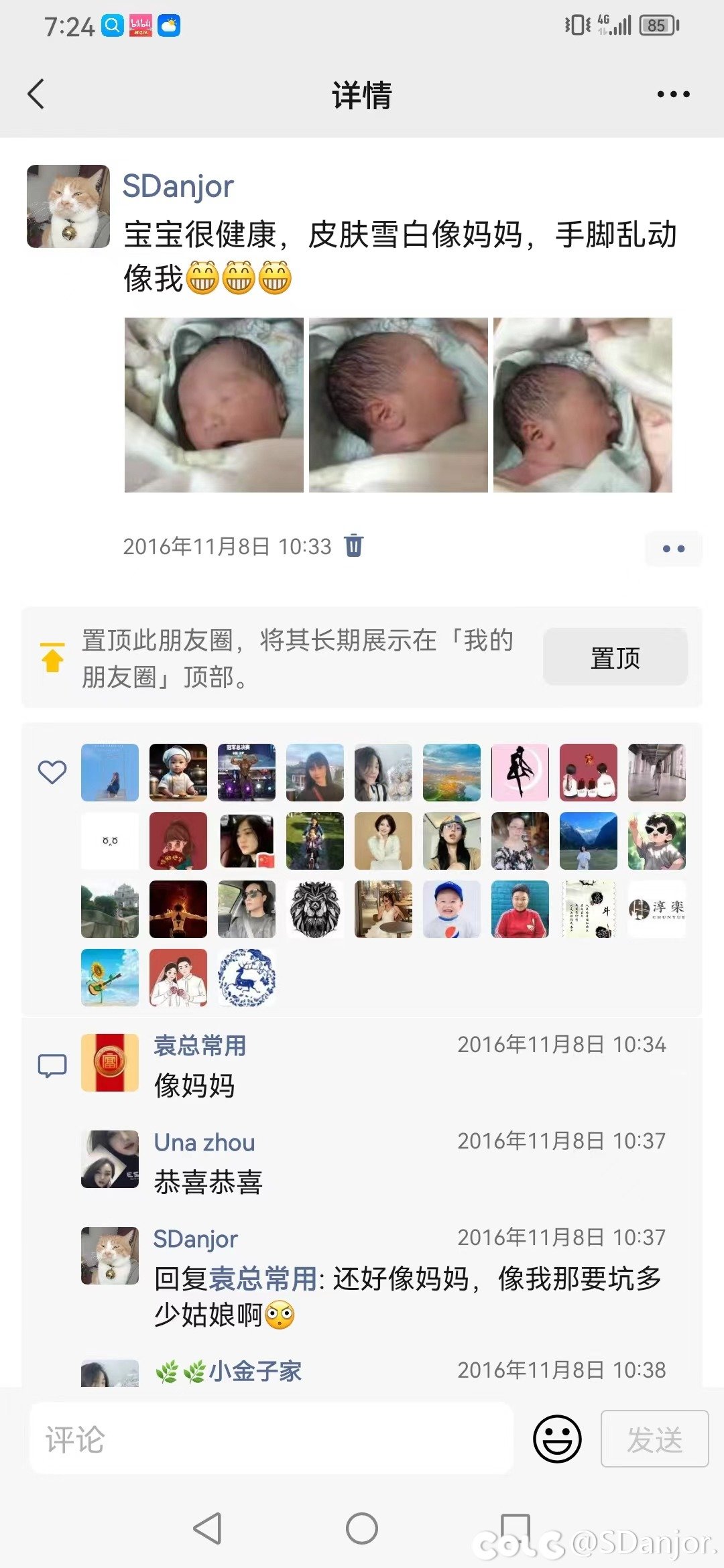Go back from the 详情 page
The width and height of the screenshot is (724, 1568).
37,94
